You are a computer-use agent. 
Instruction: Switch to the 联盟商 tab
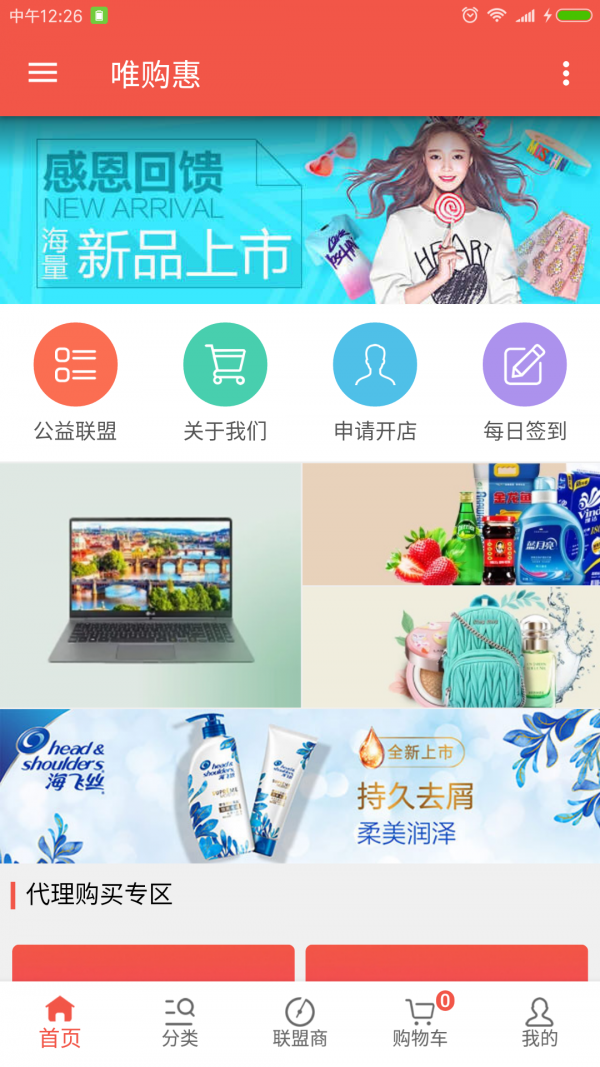[x=300, y=1022]
